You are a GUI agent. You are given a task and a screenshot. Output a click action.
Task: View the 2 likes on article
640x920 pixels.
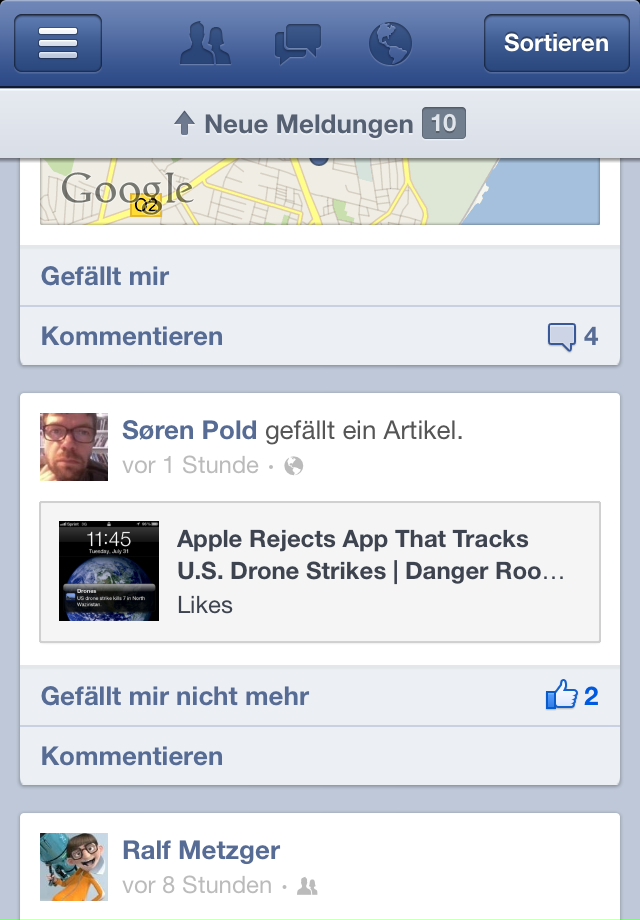pos(572,696)
